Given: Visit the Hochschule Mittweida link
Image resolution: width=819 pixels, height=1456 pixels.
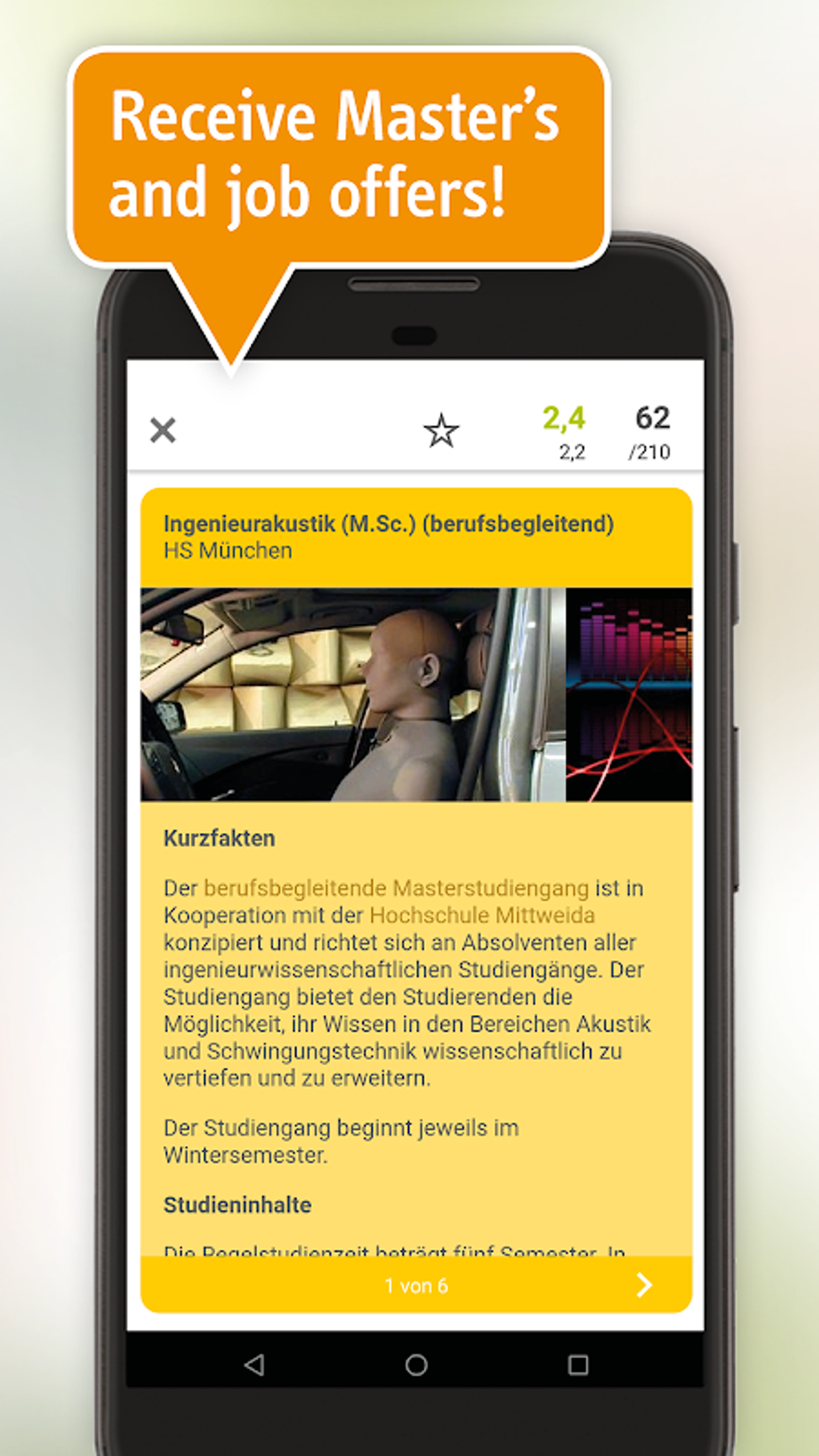Looking at the screenshot, I should click(483, 916).
